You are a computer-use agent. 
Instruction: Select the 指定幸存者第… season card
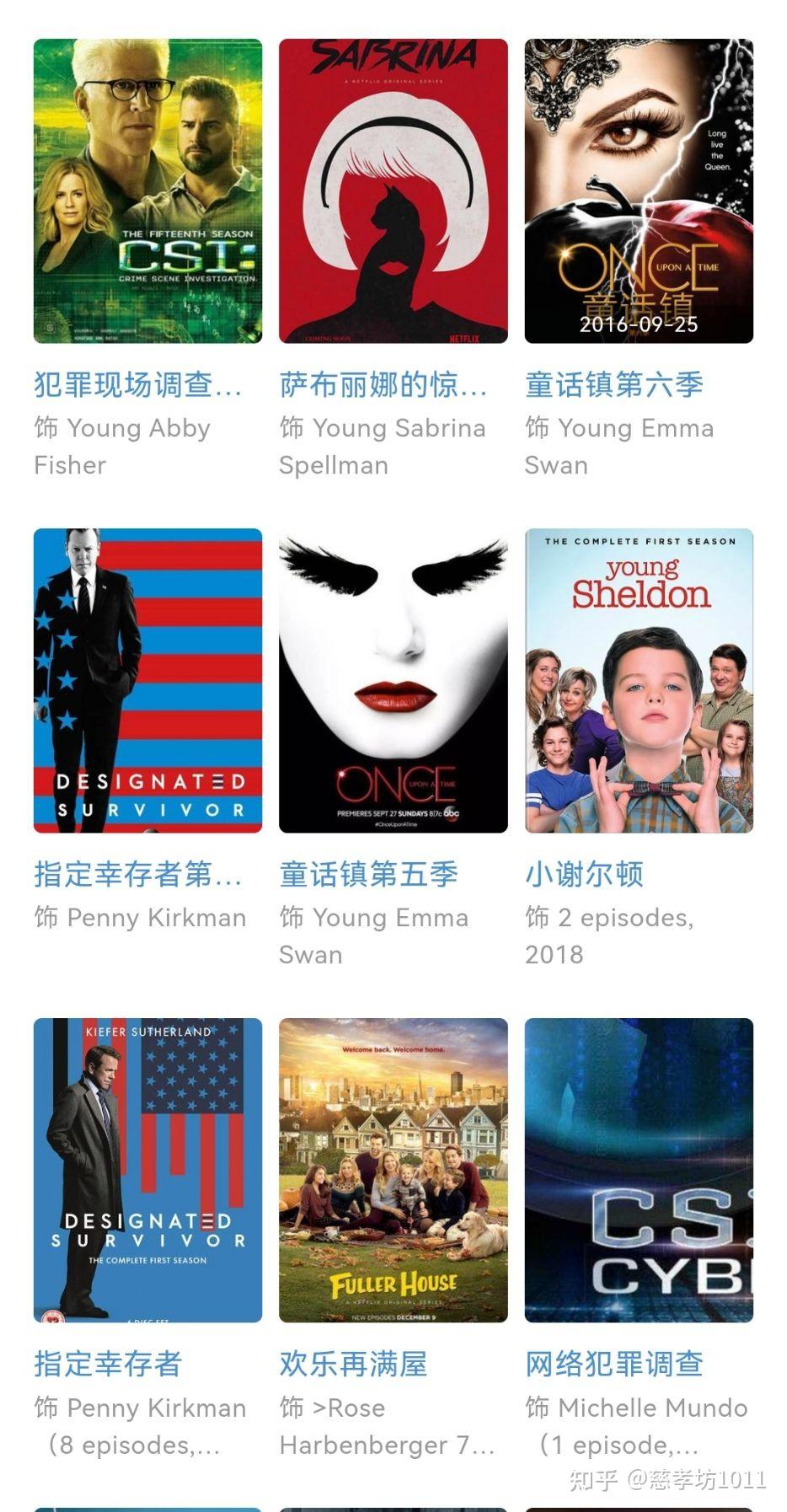tap(147, 681)
